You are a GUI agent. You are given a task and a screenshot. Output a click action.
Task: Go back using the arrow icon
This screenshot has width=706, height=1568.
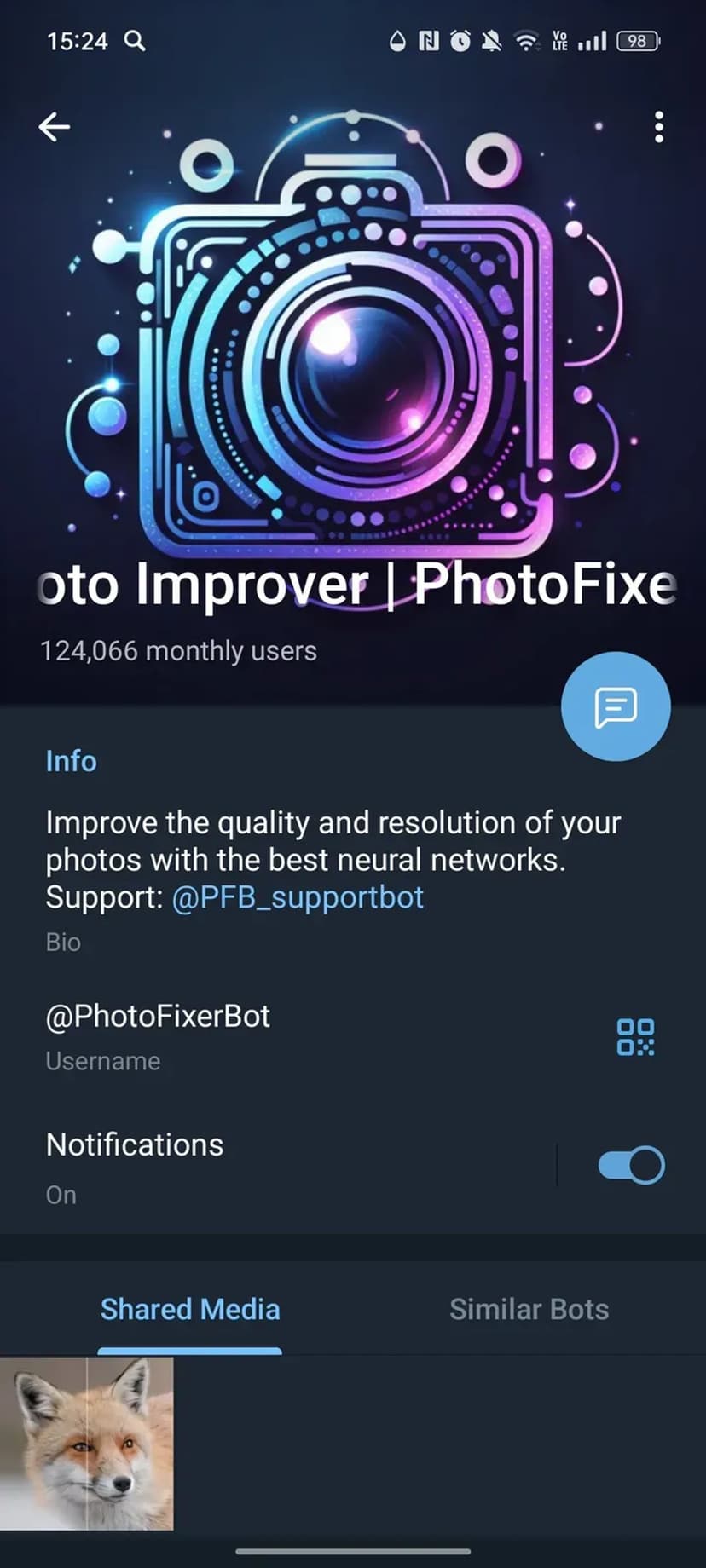pyautogui.click(x=54, y=127)
